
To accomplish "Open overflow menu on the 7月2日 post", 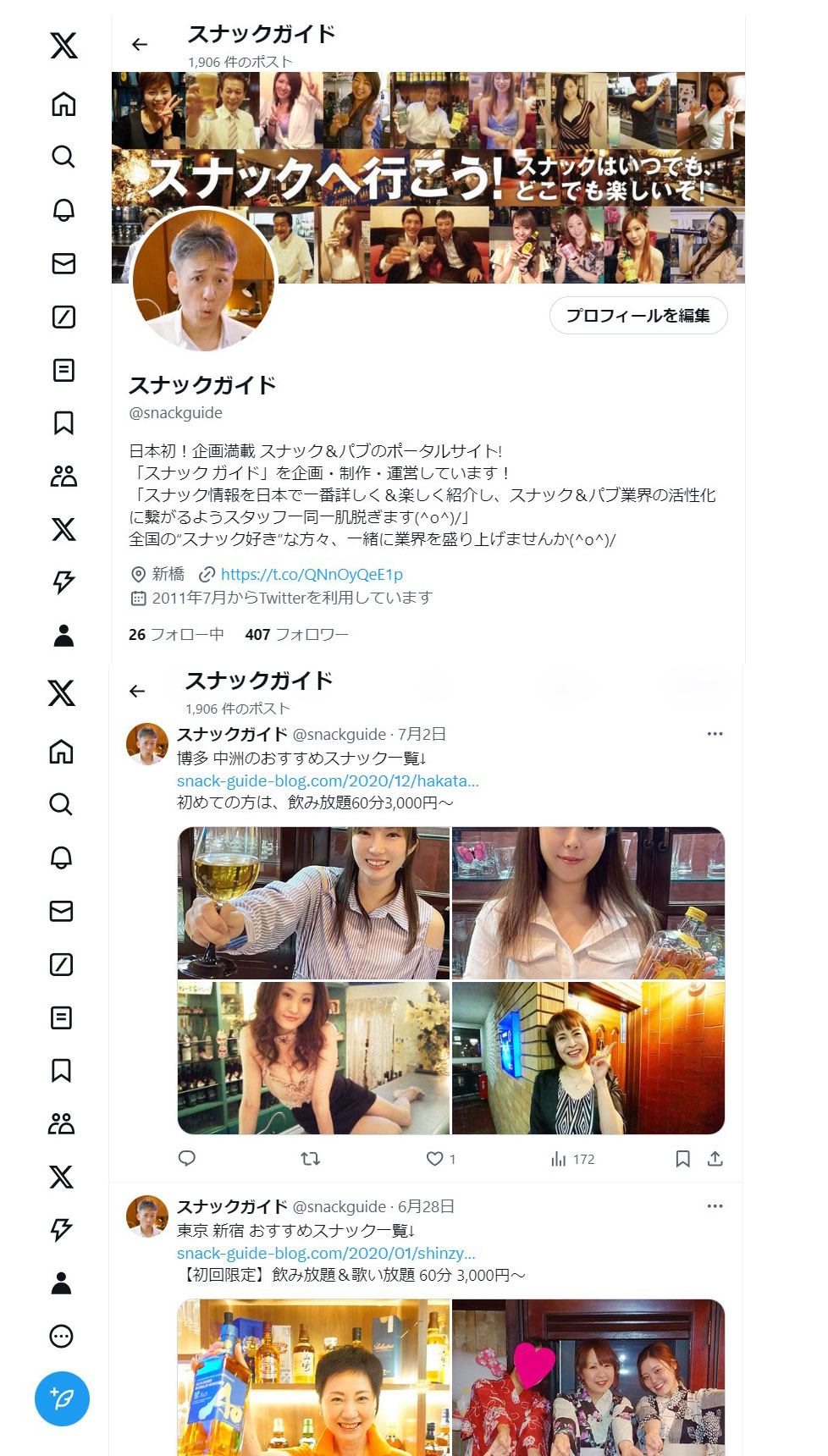I will click(x=715, y=734).
